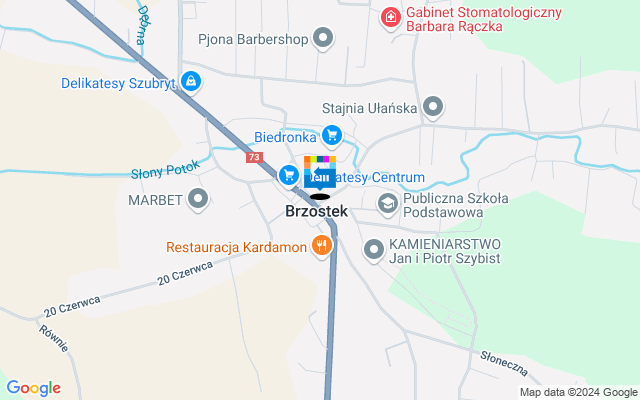Select the Publiczna Szkoła Podstawowa marker
This screenshot has height=400, width=640.
coord(387,204)
